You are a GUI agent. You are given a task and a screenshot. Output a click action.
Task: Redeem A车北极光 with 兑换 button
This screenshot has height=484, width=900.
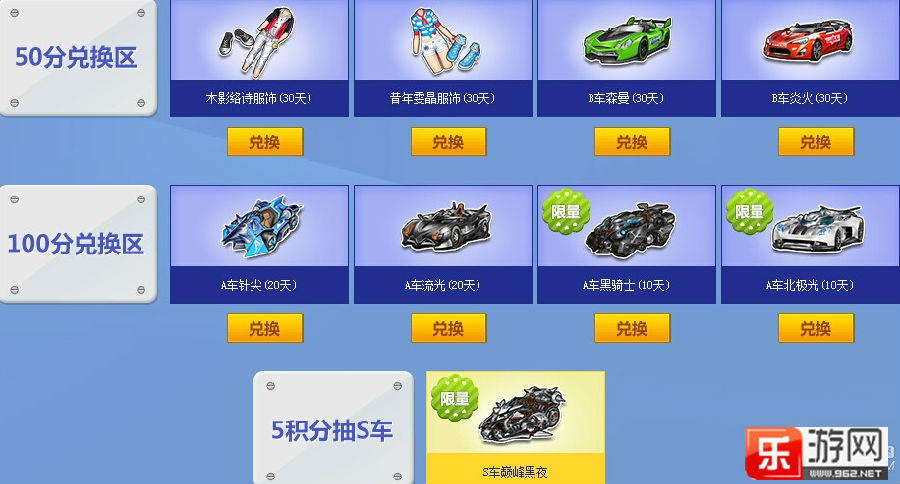point(816,328)
